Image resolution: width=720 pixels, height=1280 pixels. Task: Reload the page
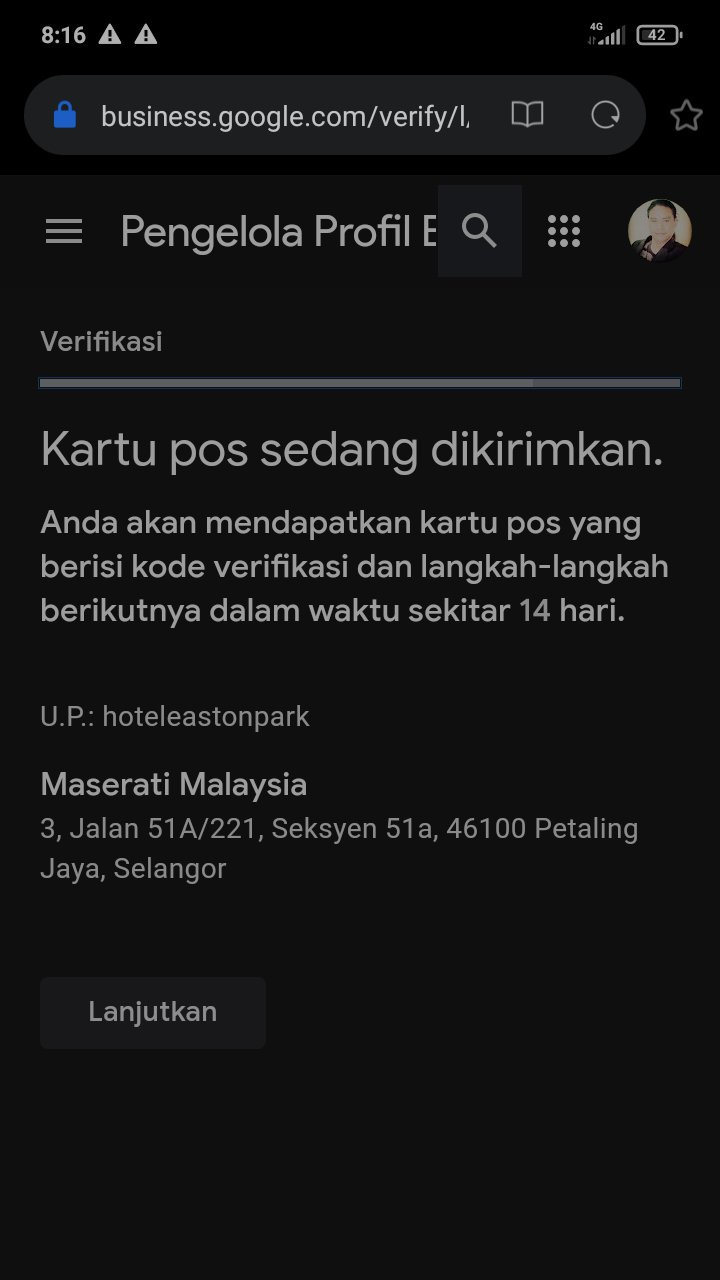click(606, 115)
